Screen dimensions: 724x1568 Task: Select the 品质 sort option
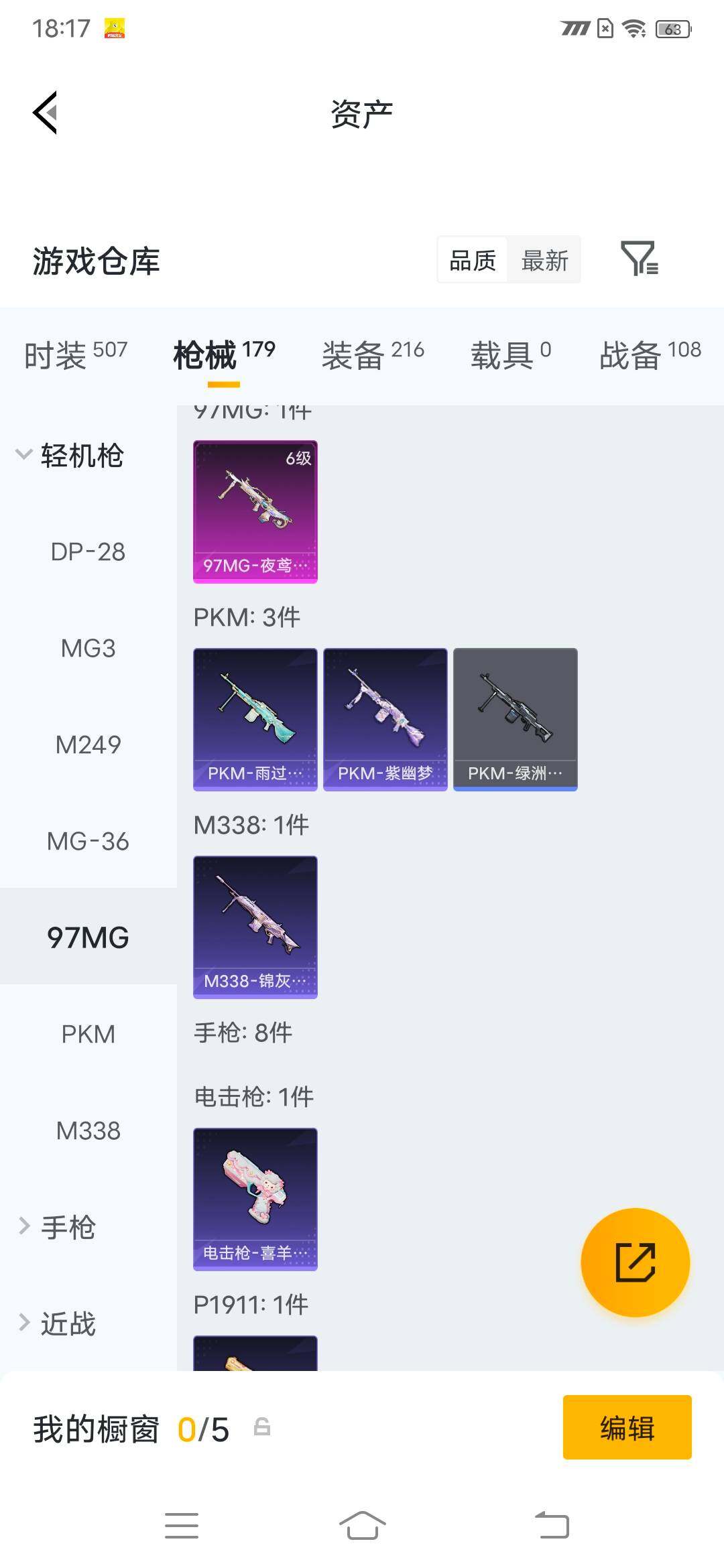click(x=473, y=260)
